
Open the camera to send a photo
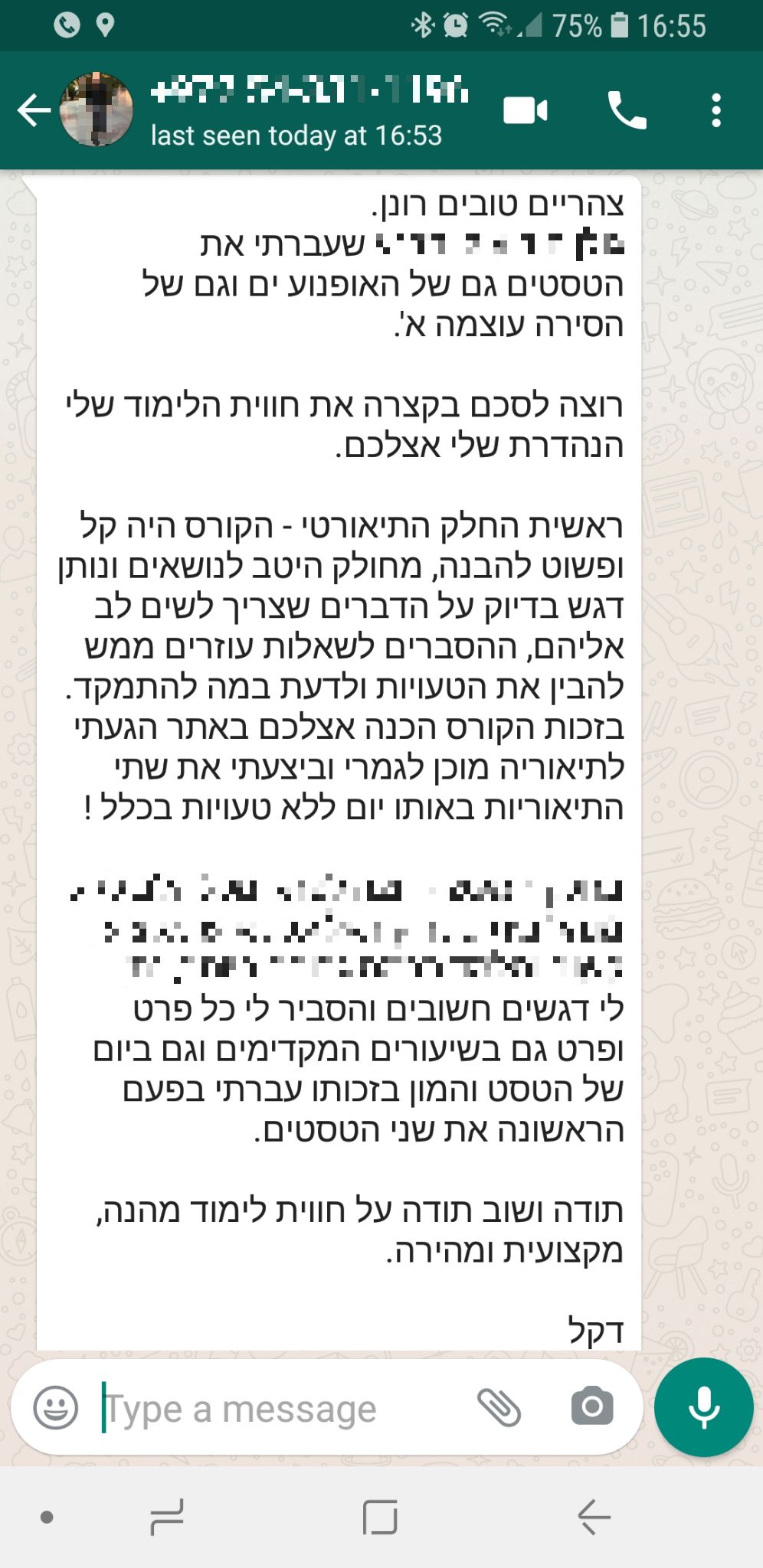click(592, 1406)
